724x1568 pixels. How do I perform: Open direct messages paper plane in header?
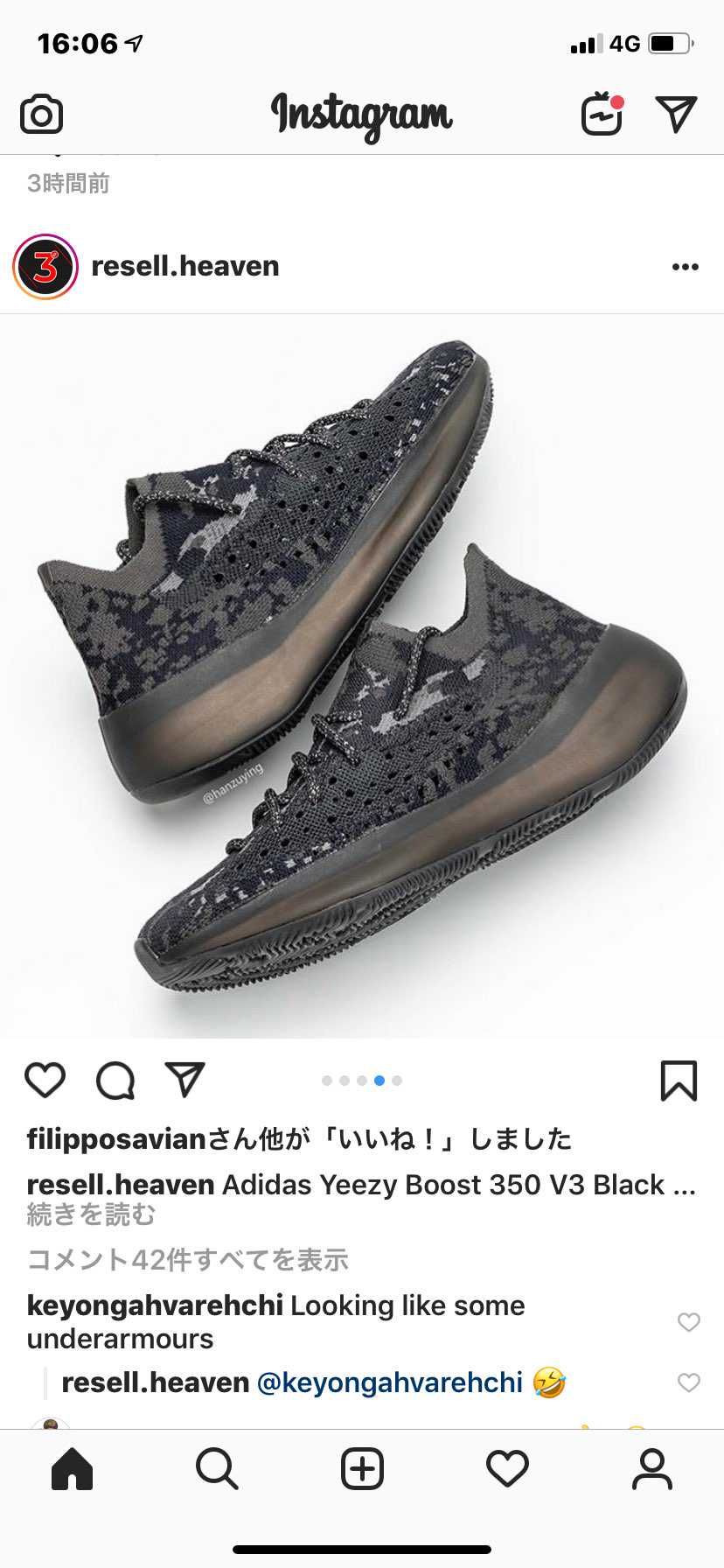(x=676, y=114)
